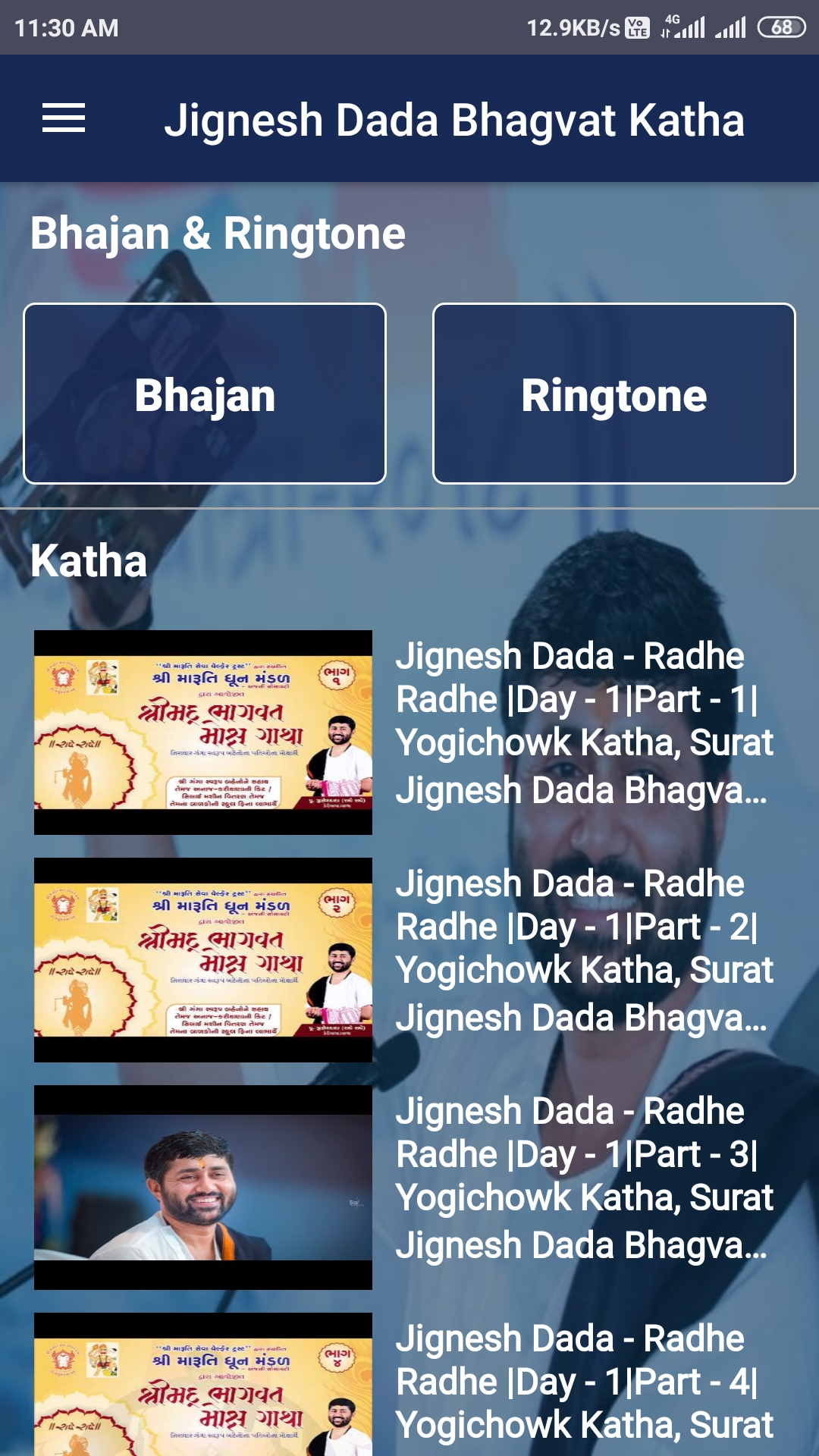Image resolution: width=819 pixels, height=1456 pixels.
Task: Open the Ringtone section
Action: tap(613, 394)
